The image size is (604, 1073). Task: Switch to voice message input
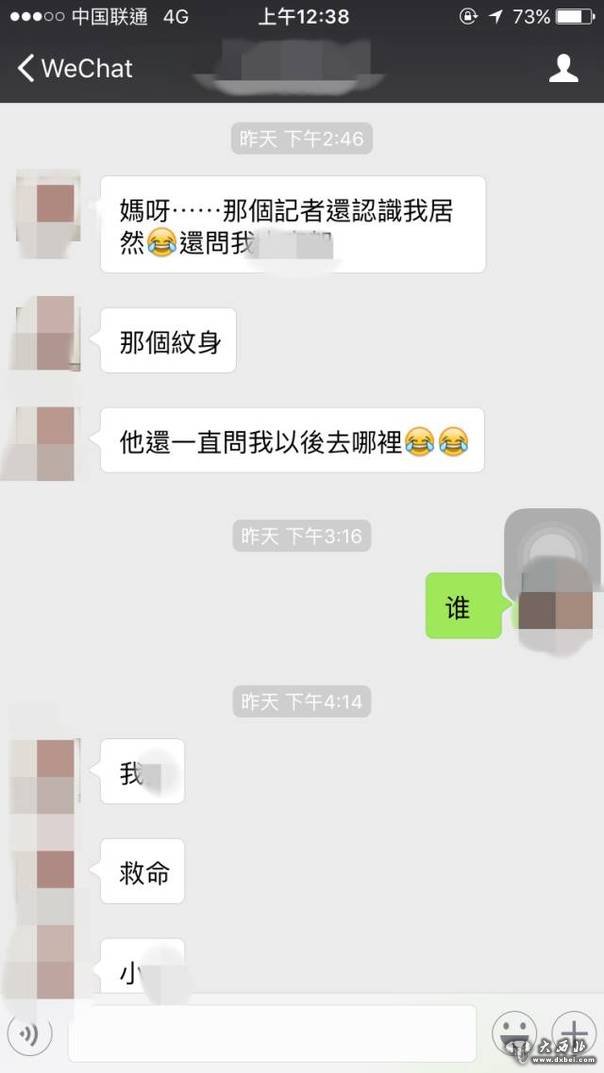point(30,1033)
